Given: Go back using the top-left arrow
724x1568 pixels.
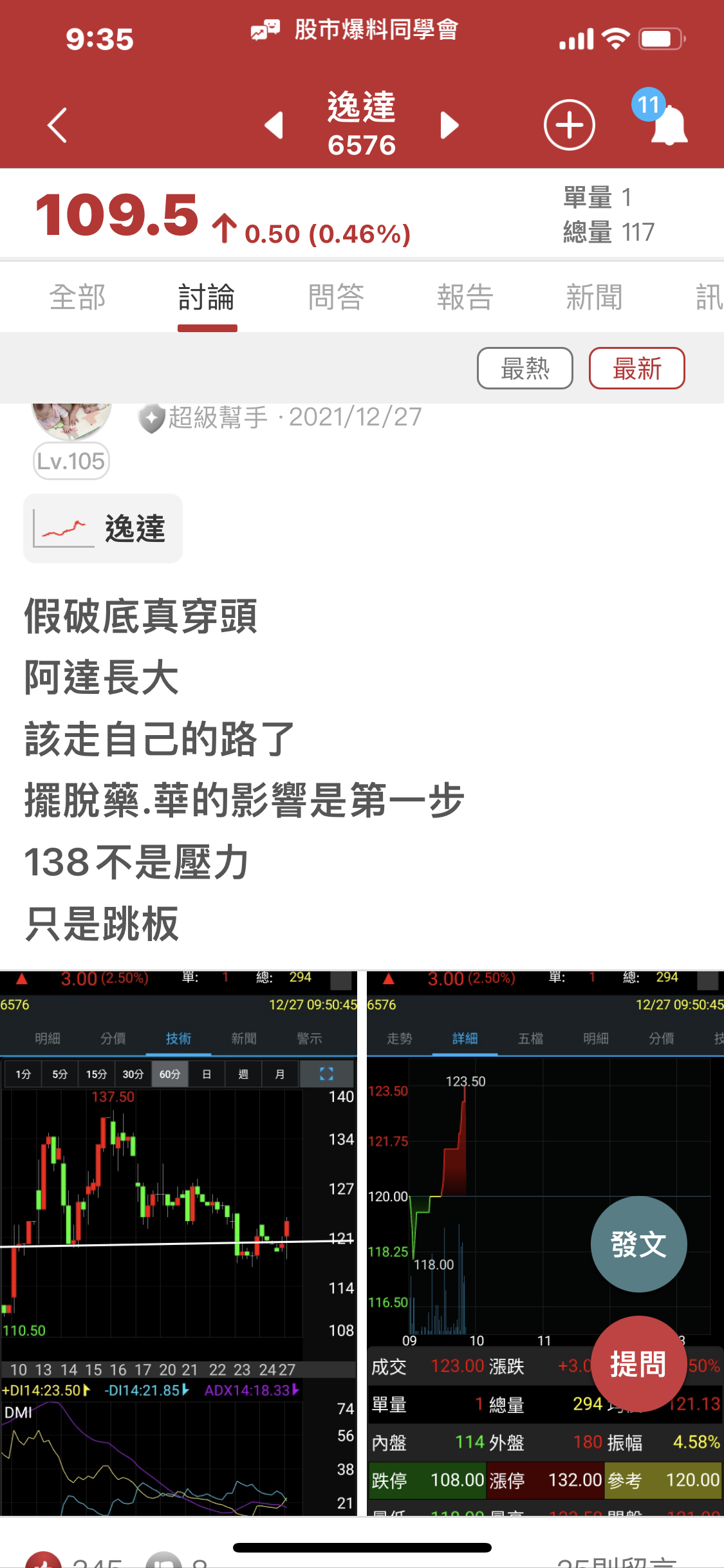Looking at the screenshot, I should click(x=57, y=125).
